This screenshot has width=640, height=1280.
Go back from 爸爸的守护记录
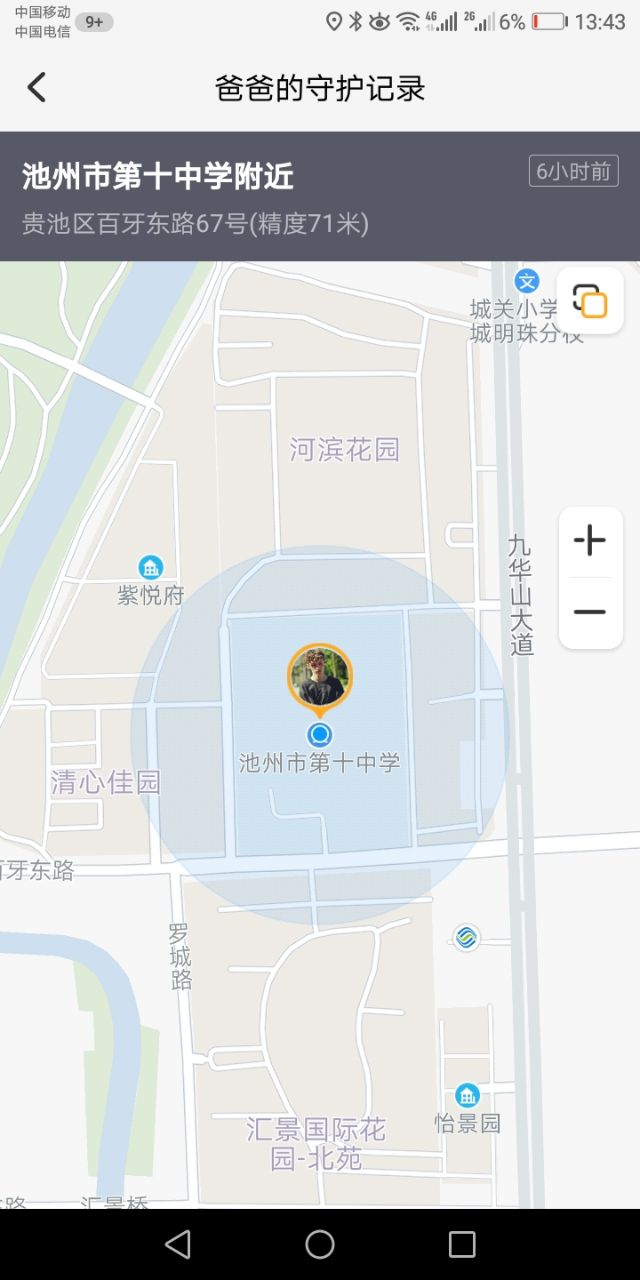click(36, 88)
